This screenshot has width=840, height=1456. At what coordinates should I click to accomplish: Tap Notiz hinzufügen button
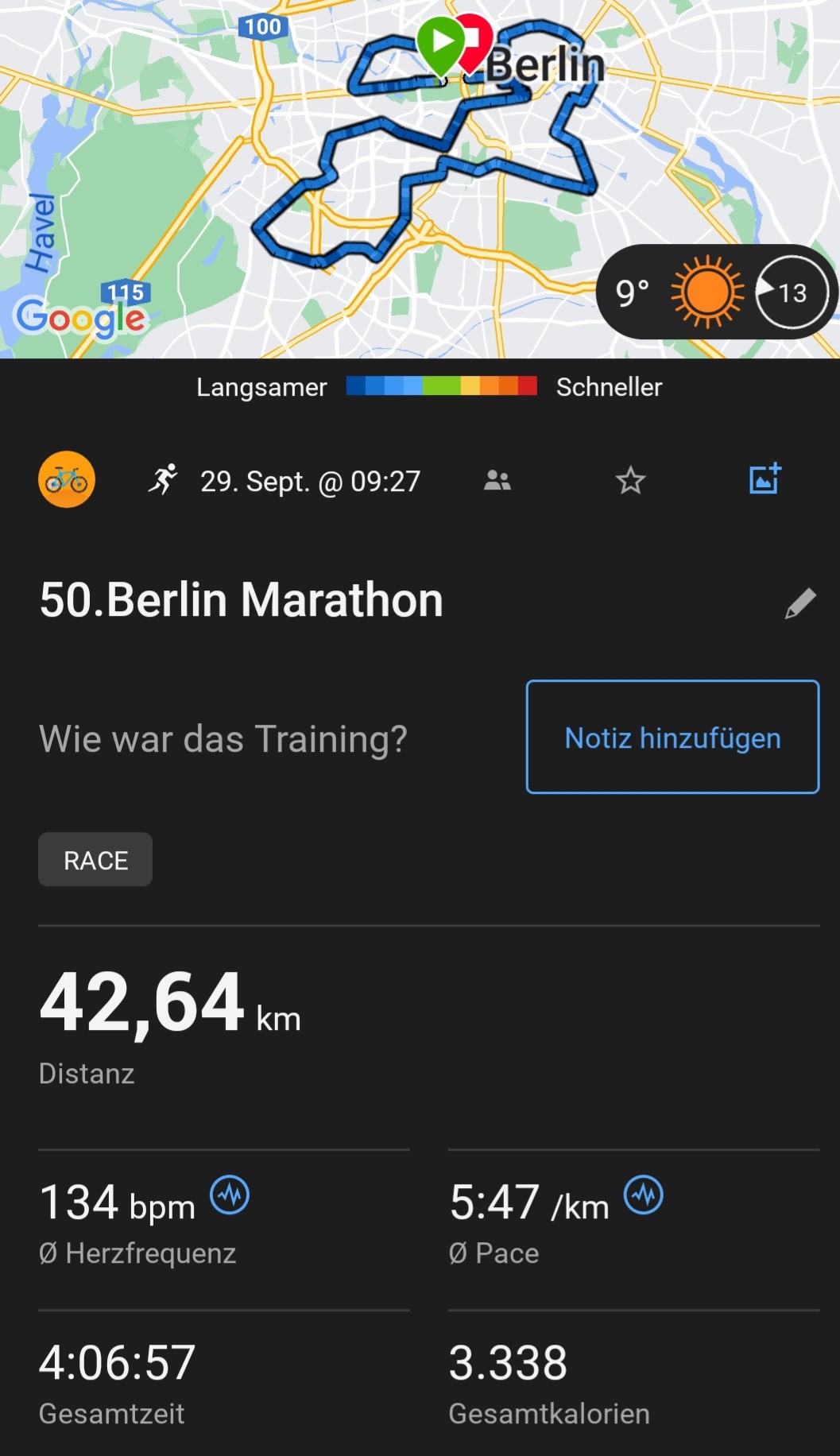click(672, 737)
